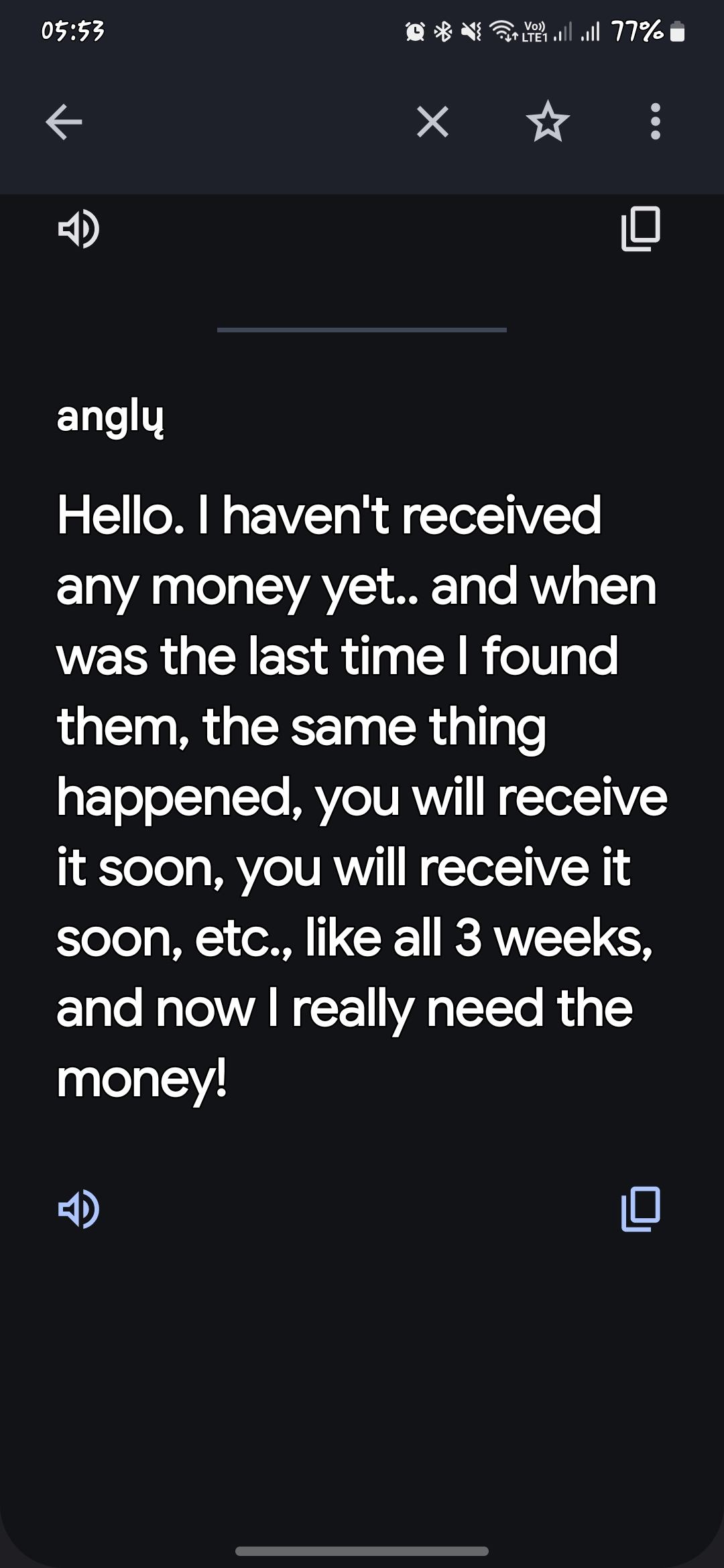Viewport: 724px width, 1568px height.
Task: Copy the English translation
Action: click(641, 1209)
